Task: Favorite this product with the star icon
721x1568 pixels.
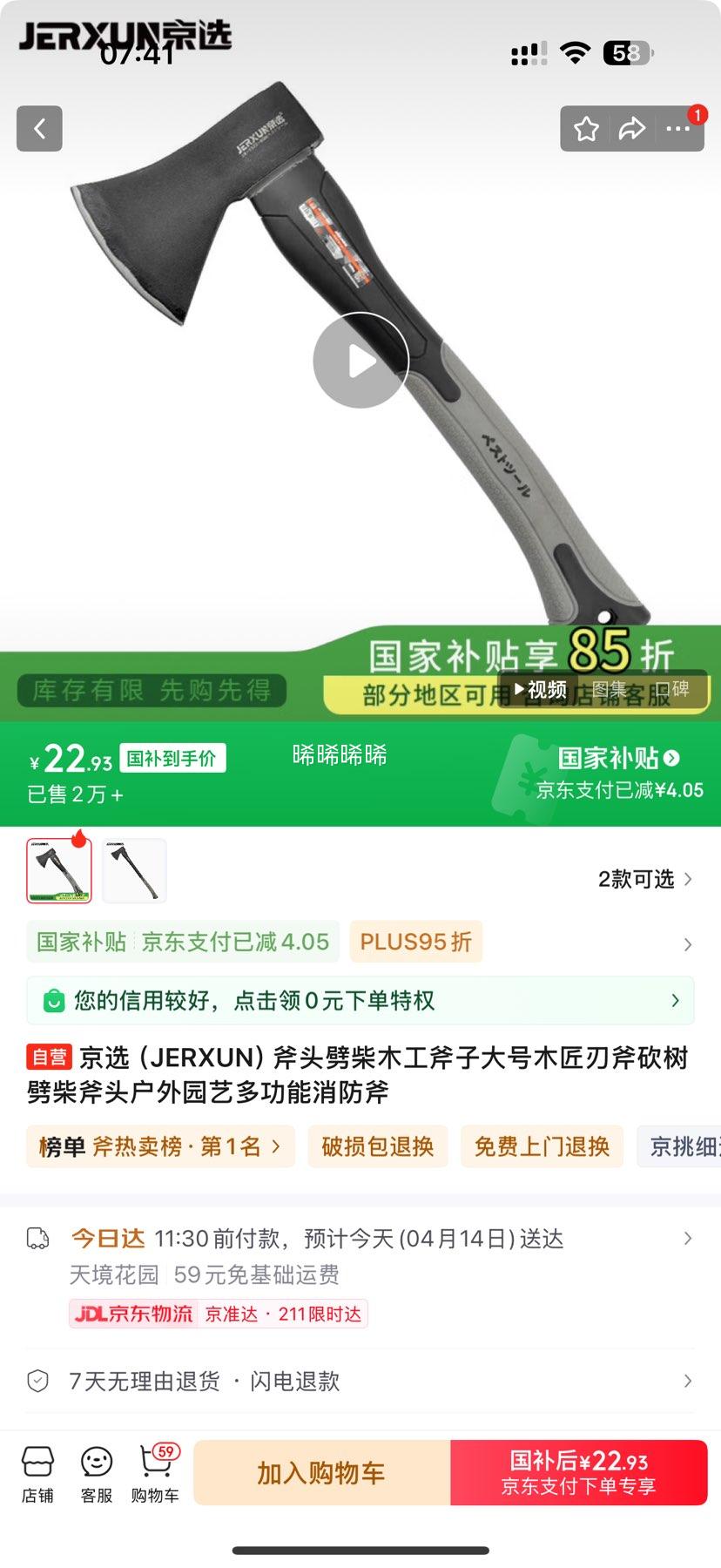Action: (586, 129)
